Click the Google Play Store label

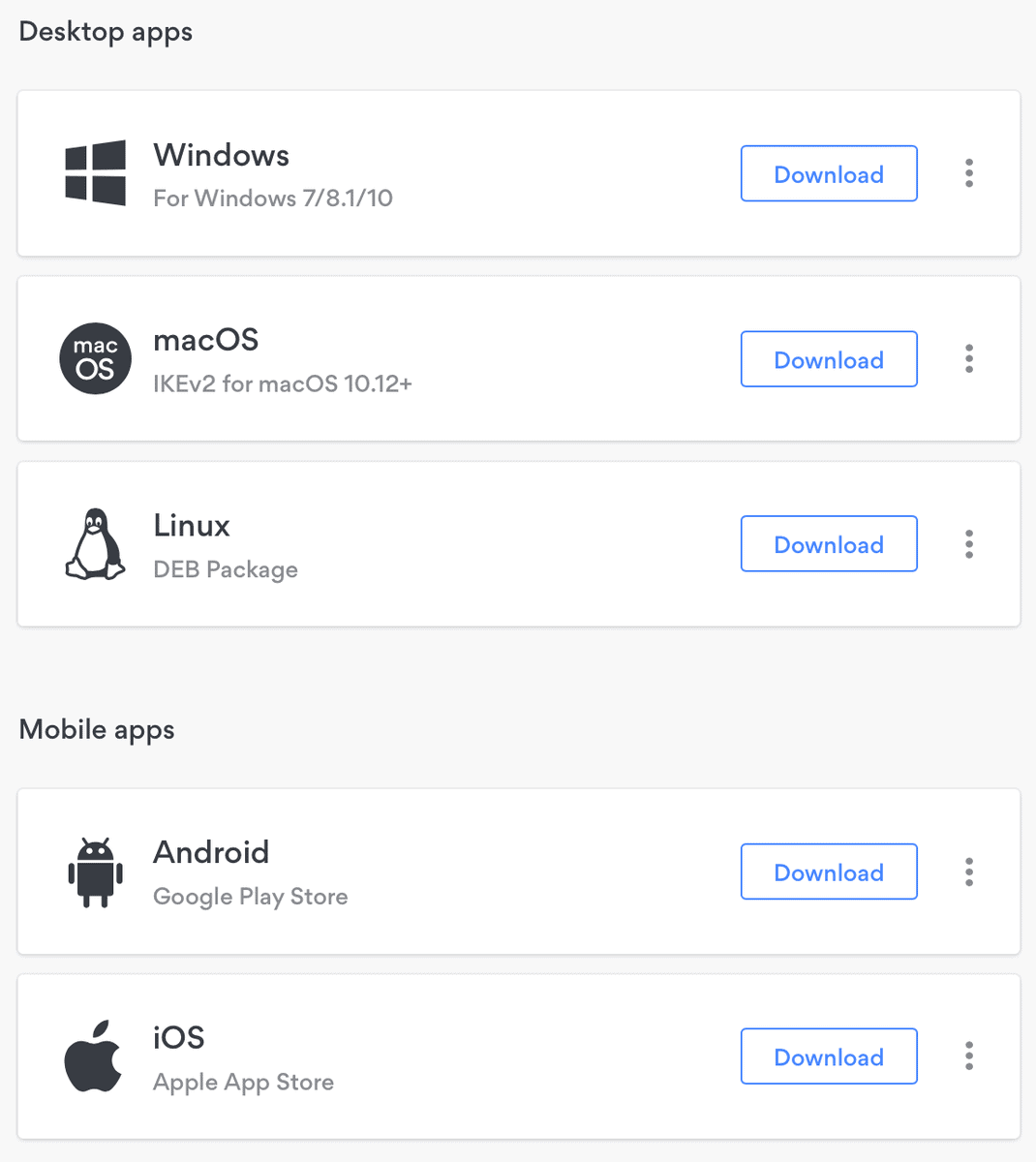coord(250,897)
